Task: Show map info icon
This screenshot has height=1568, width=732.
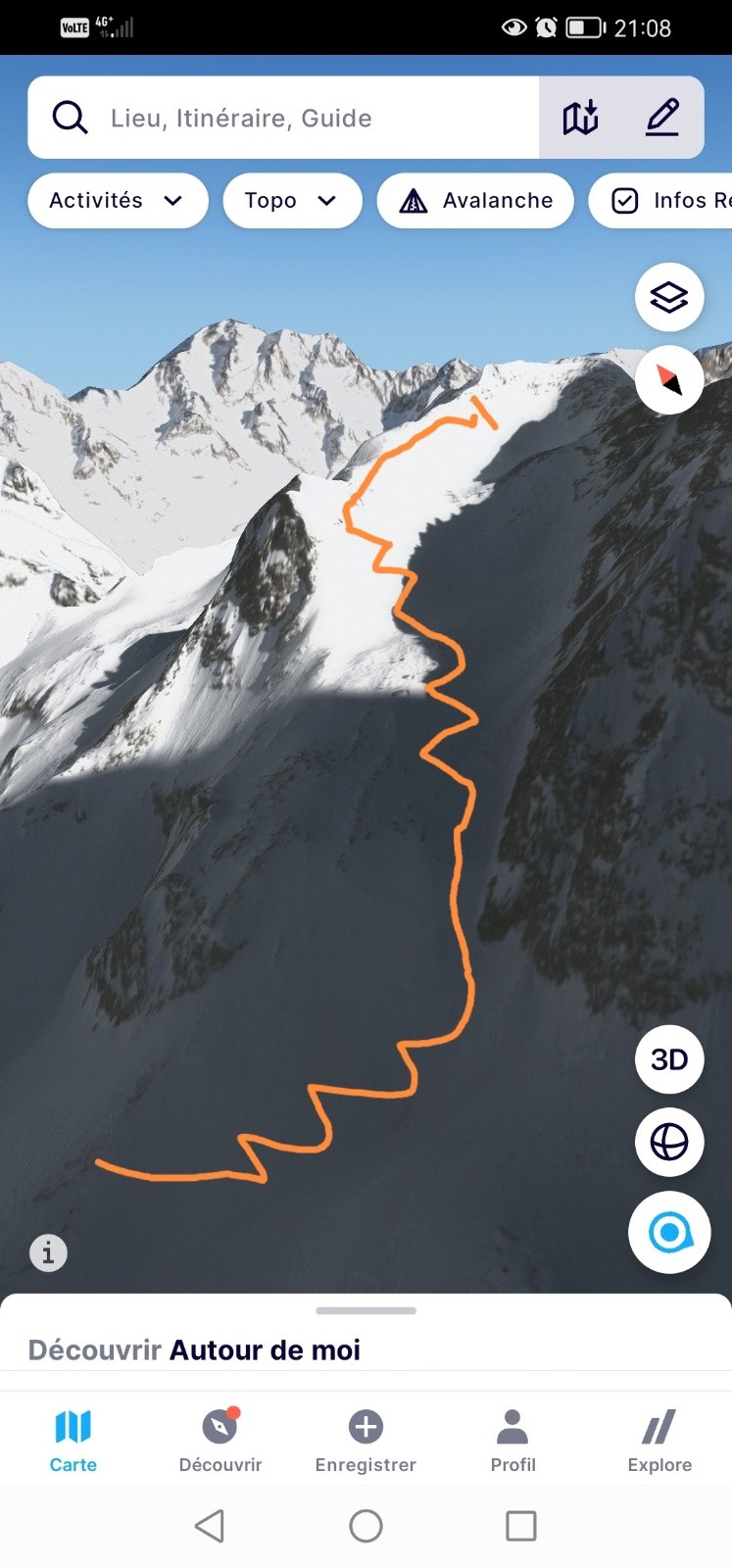Action: 48,1252
